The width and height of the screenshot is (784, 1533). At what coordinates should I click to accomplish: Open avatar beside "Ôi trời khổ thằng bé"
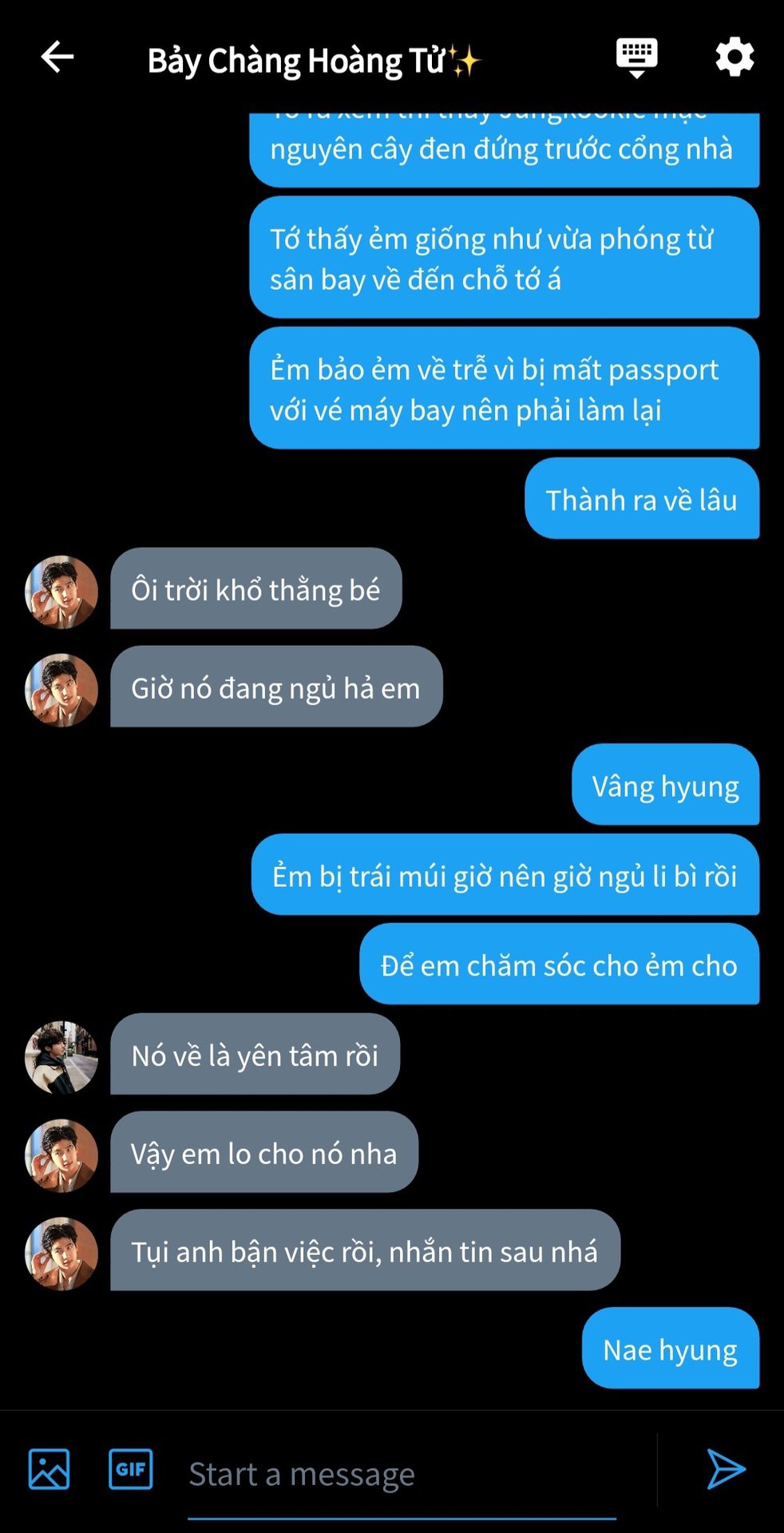click(x=61, y=592)
